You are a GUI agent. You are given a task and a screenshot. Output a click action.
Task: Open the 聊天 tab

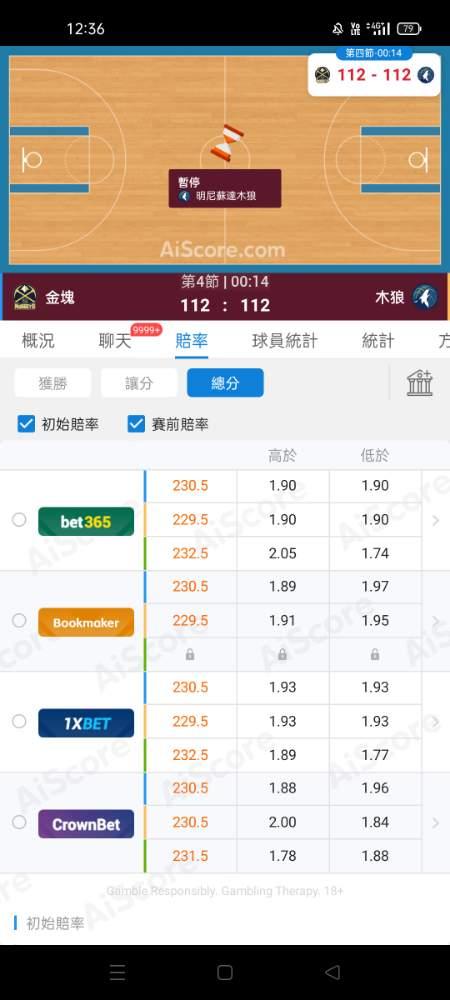click(x=115, y=341)
